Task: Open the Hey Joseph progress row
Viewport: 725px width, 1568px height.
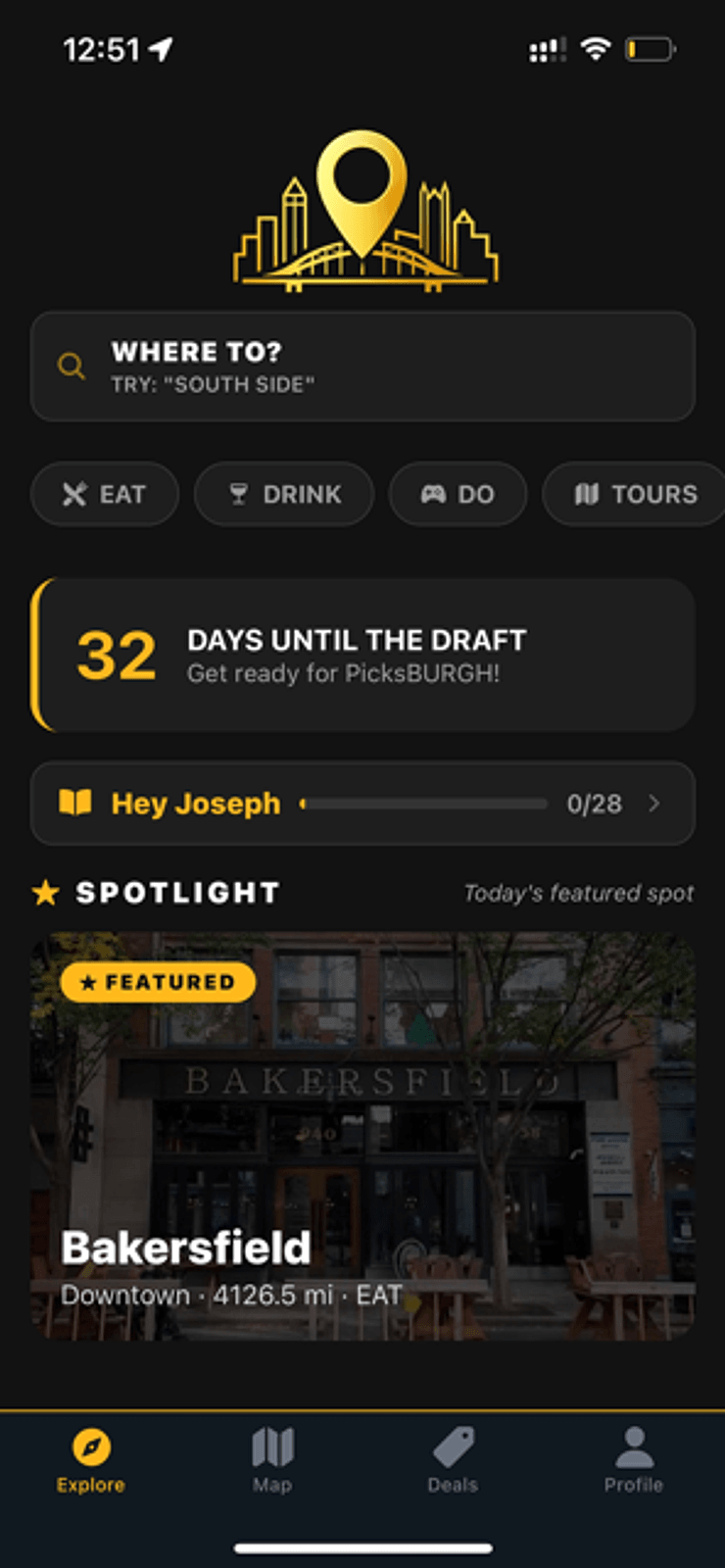Action: (x=362, y=804)
